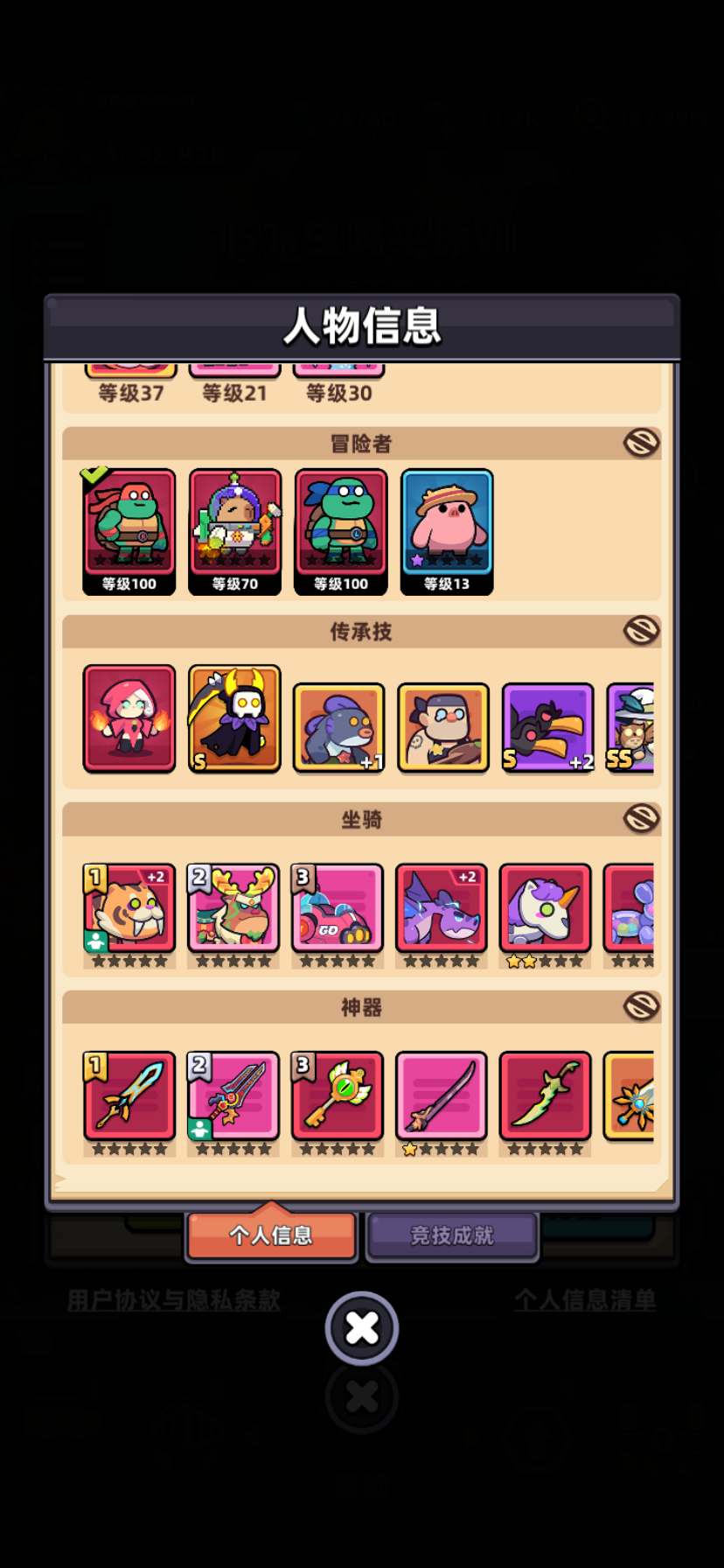Open the 用户协议与隐私条款 link
This screenshot has width=724, height=1568.
[173, 1301]
